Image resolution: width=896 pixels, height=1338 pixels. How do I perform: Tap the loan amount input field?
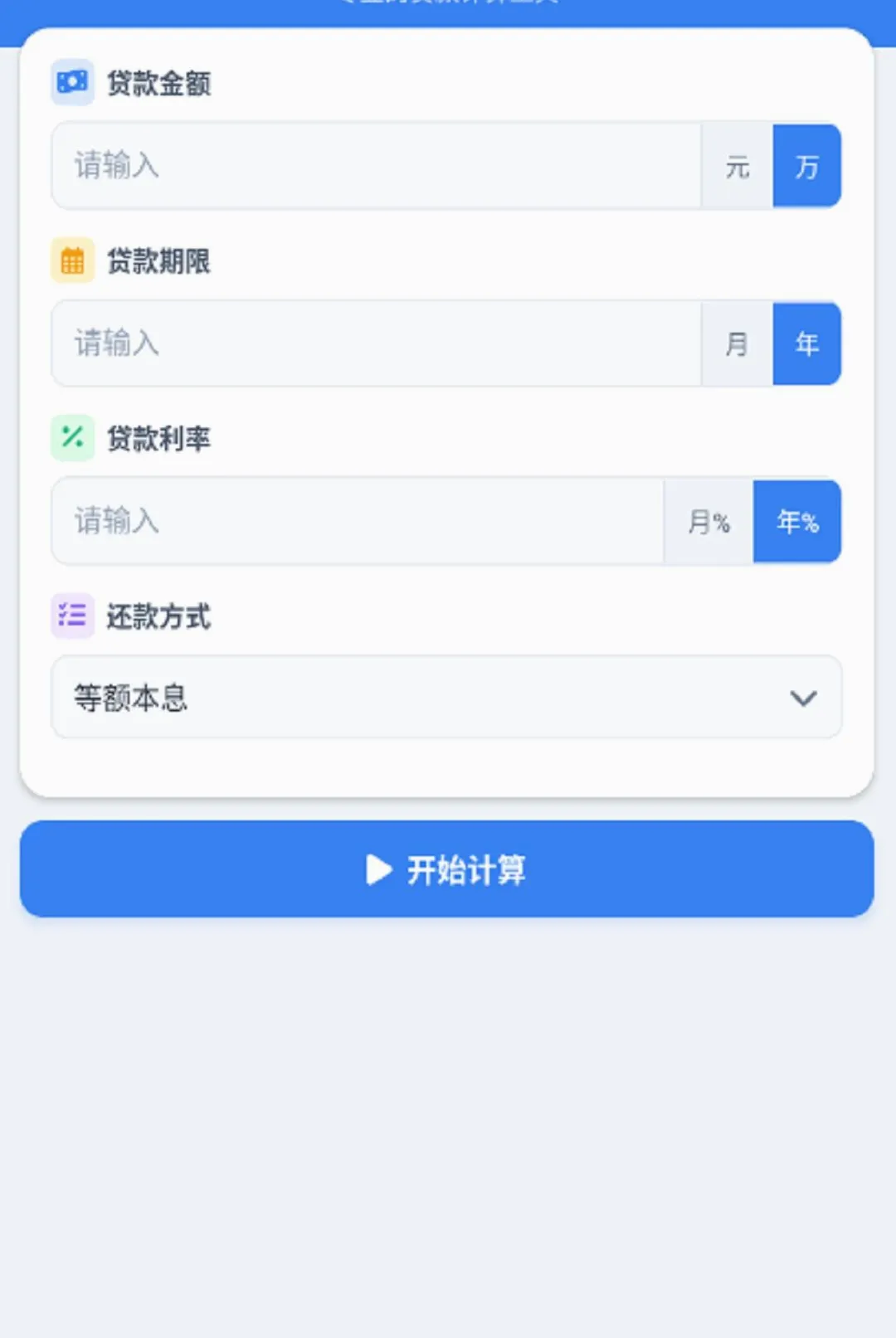pos(377,165)
